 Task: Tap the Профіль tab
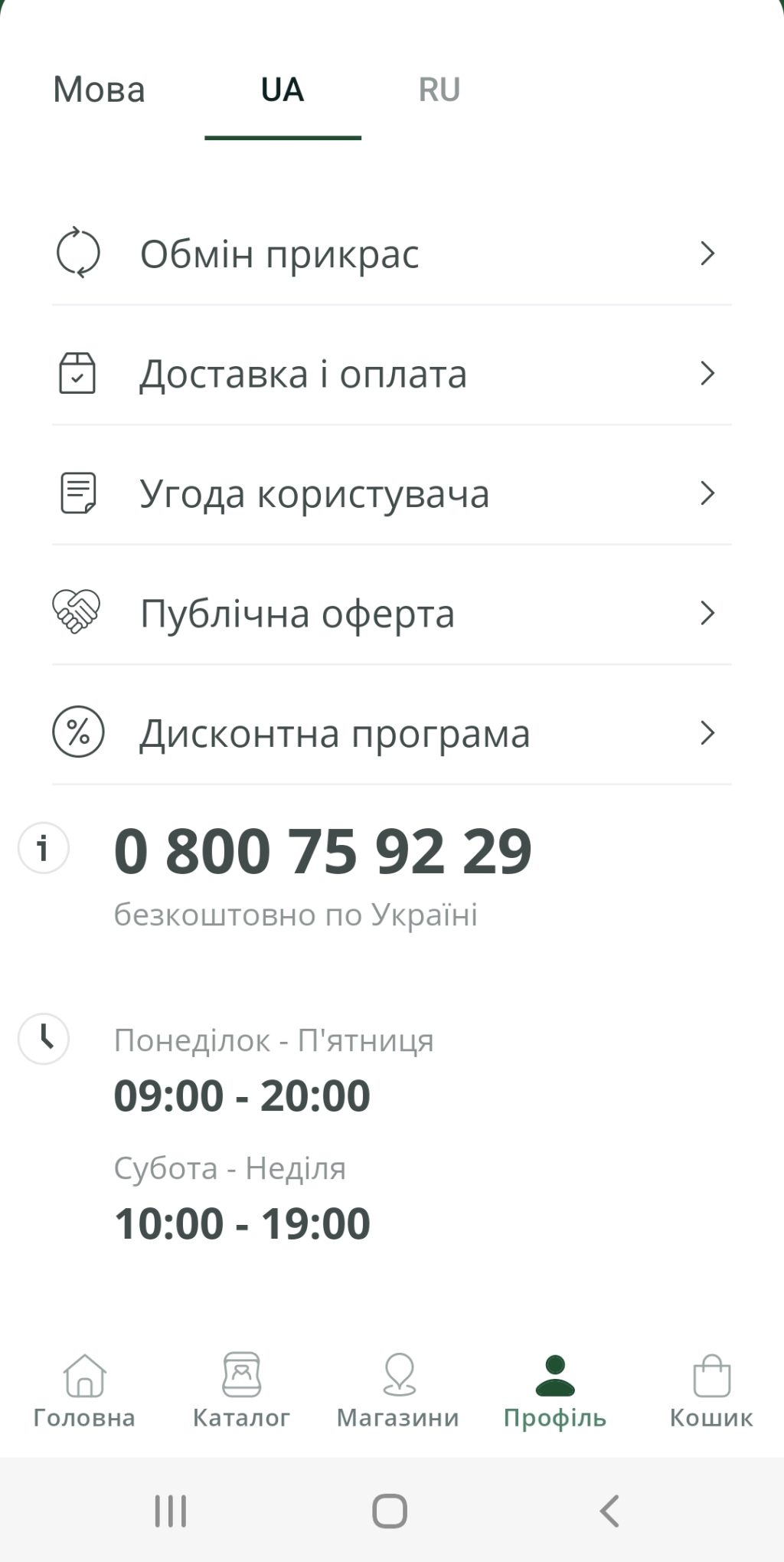point(554,1391)
